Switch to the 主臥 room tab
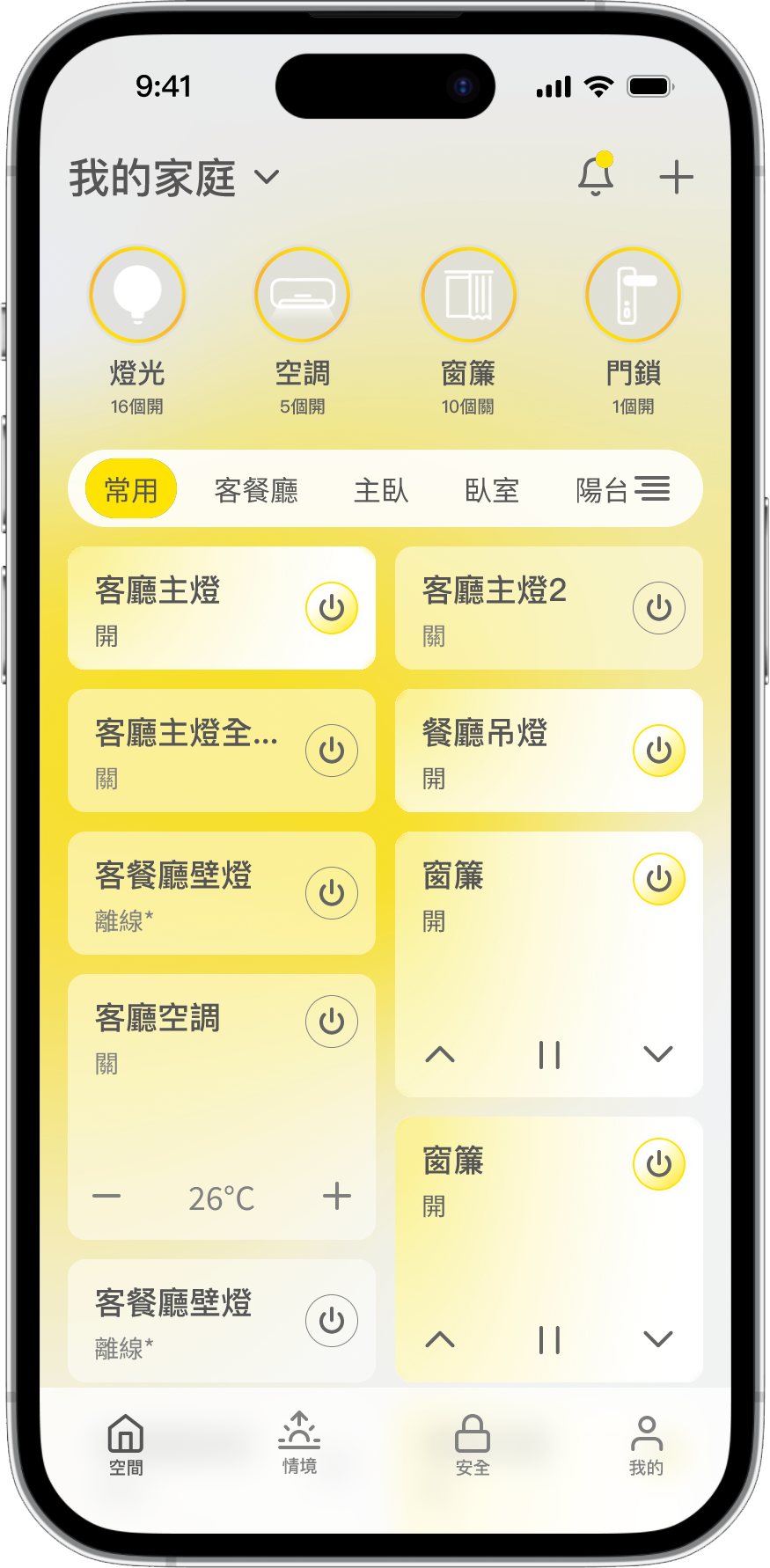 [381, 489]
